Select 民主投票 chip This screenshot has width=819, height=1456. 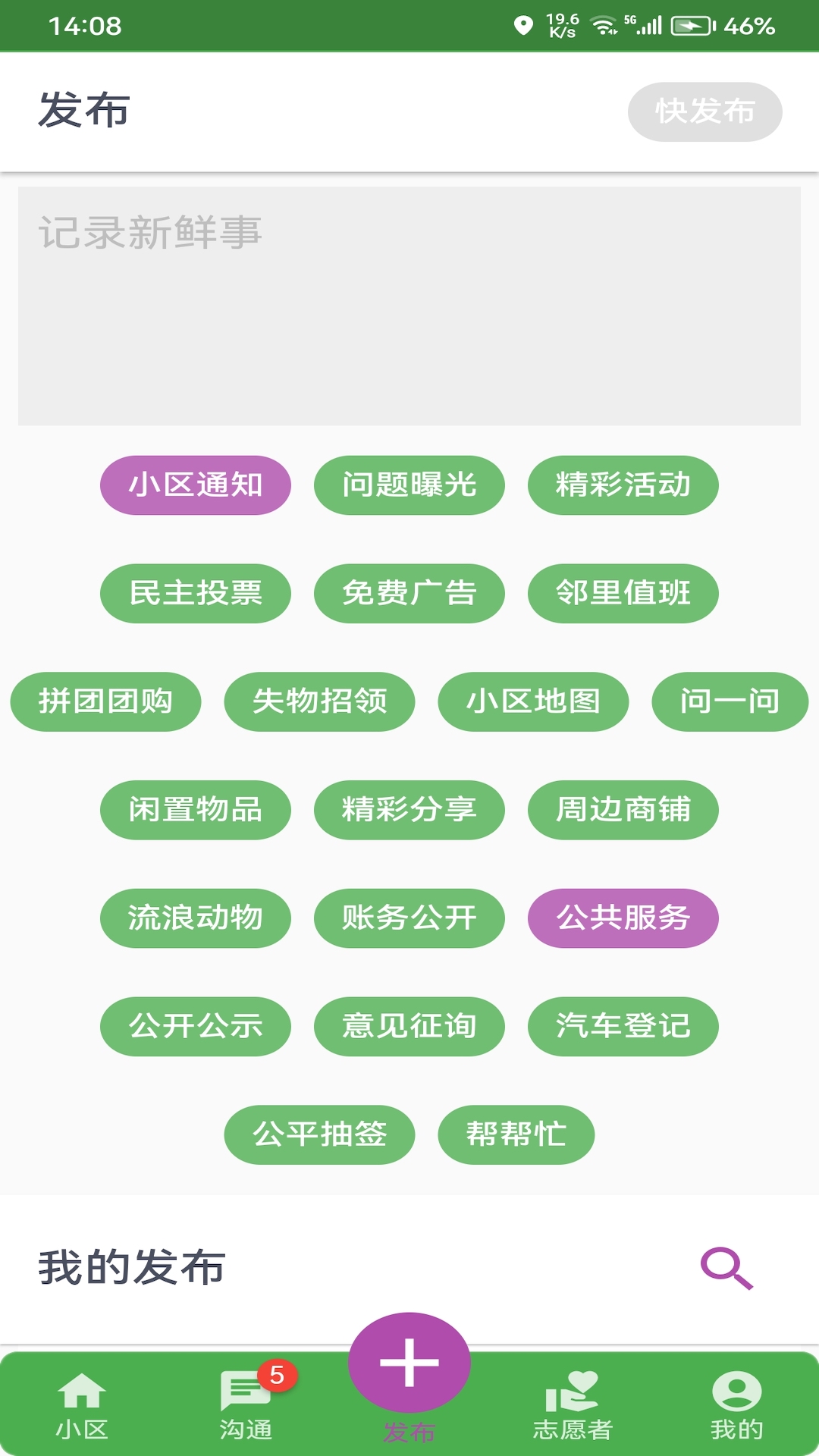pyautogui.click(x=196, y=593)
